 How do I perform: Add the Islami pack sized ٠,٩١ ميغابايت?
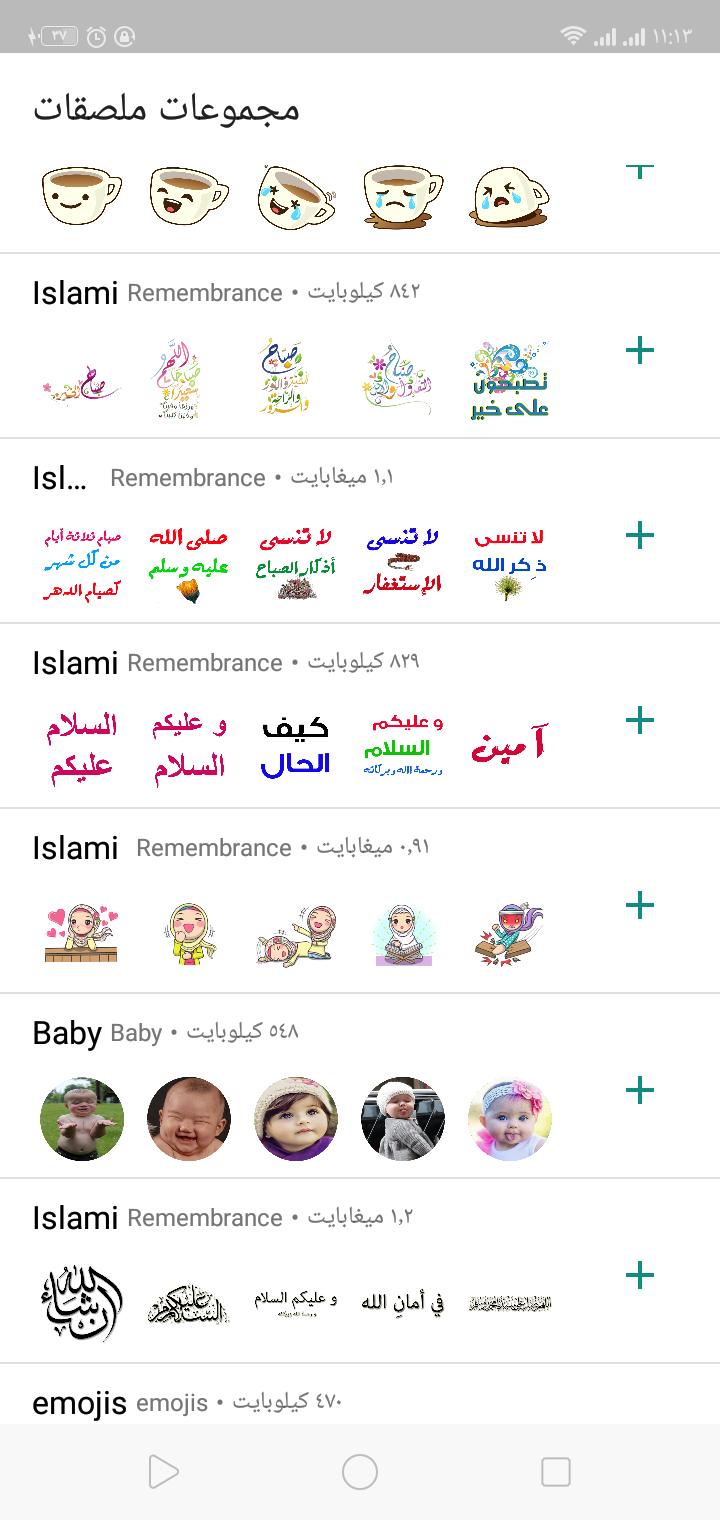639,905
